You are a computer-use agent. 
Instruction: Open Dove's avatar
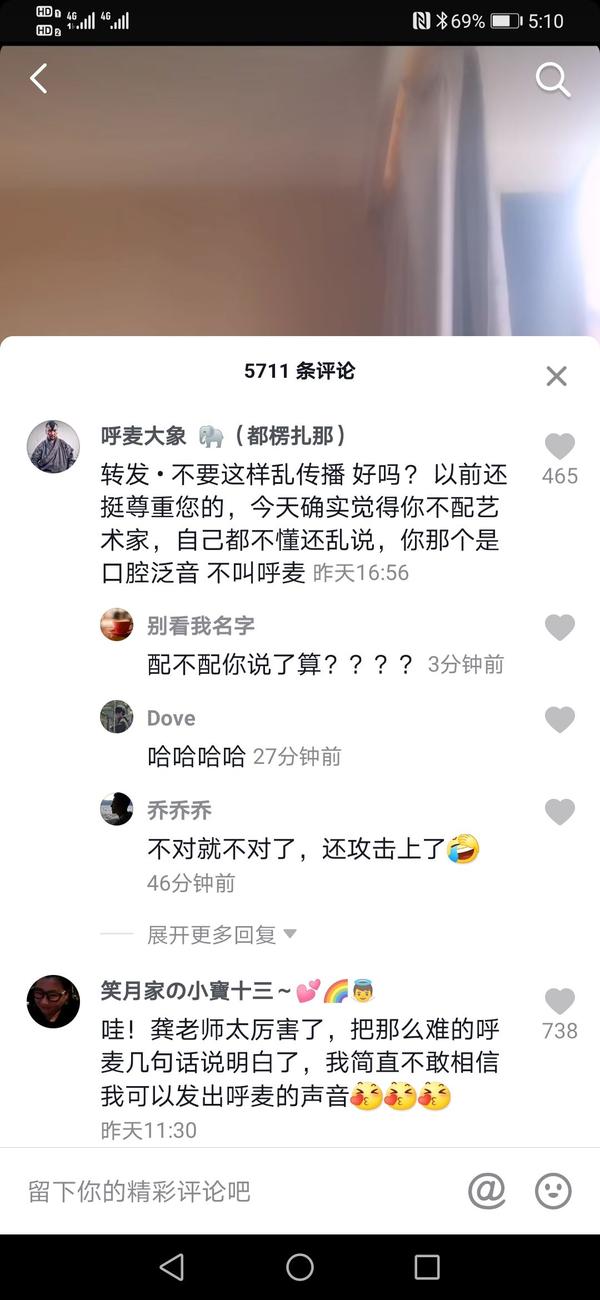pos(117,717)
